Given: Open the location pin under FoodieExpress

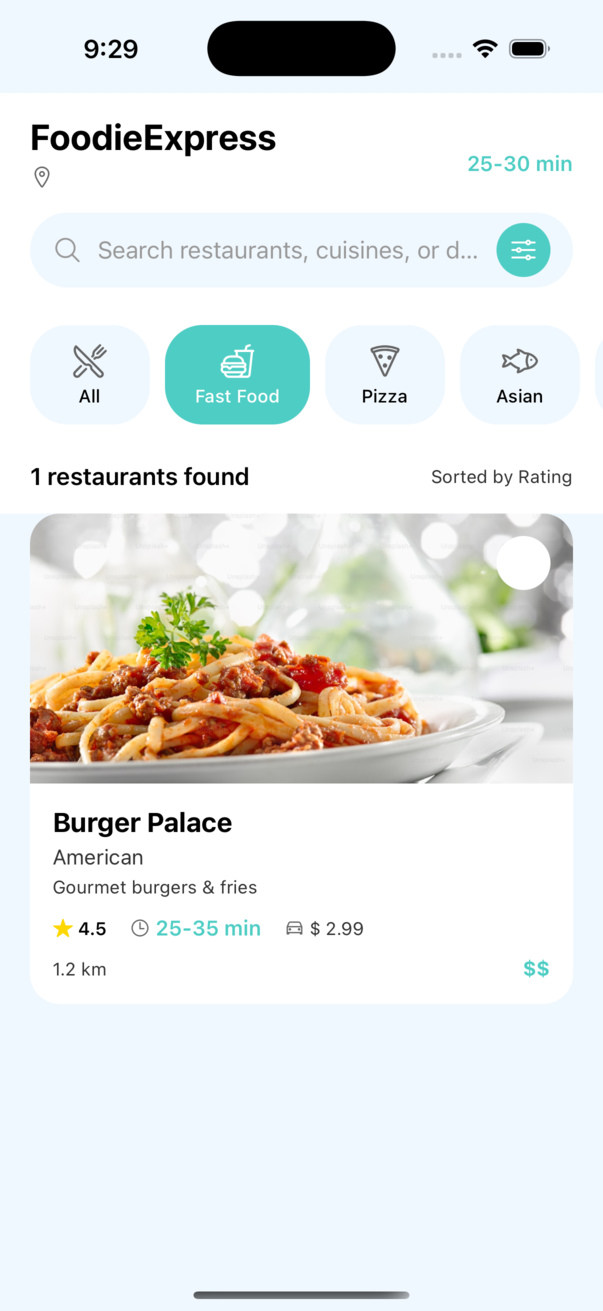Looking at the screenshot, I should point(42,177).
